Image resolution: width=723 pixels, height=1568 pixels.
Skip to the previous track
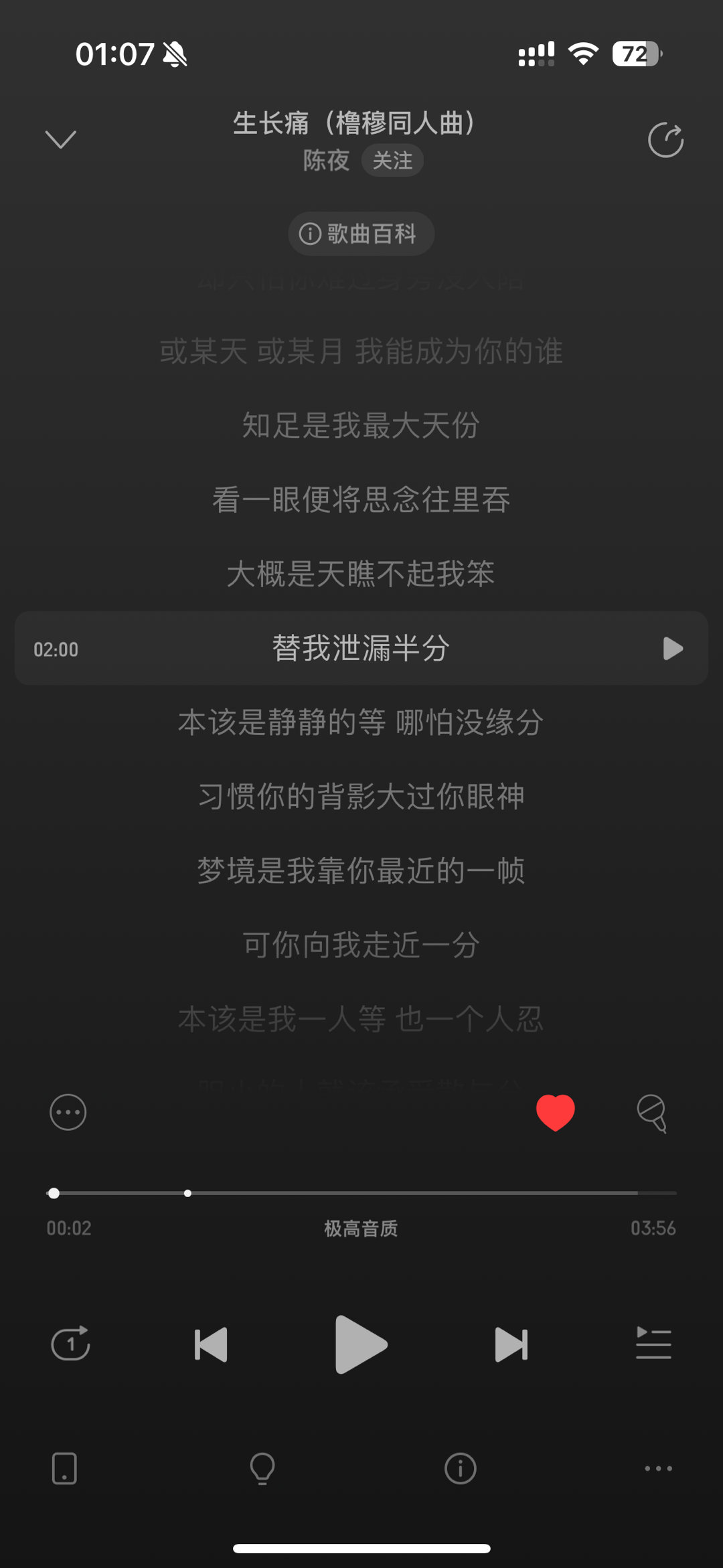pyautogui.click(x=210, y=1344)
